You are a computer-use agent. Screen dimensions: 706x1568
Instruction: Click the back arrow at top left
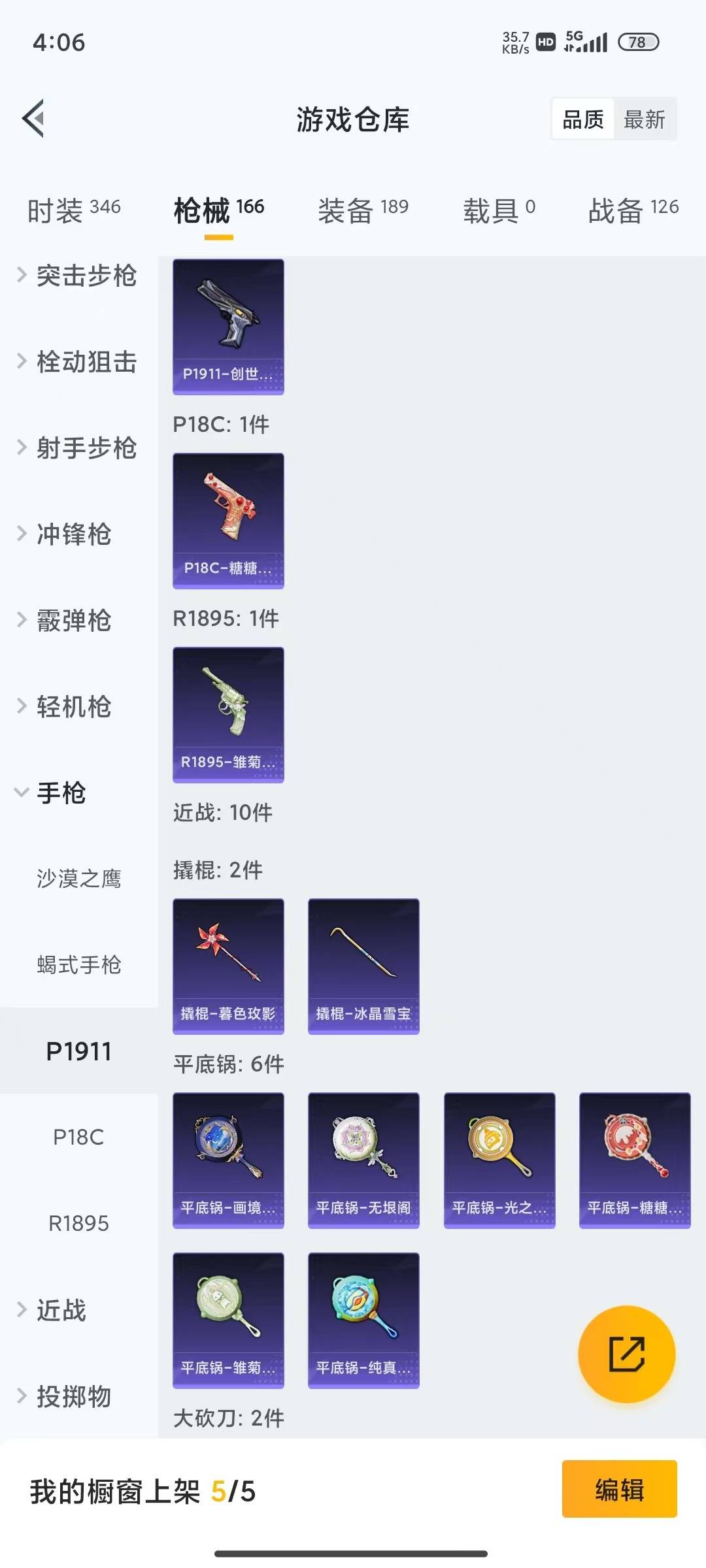pos(34,118)
